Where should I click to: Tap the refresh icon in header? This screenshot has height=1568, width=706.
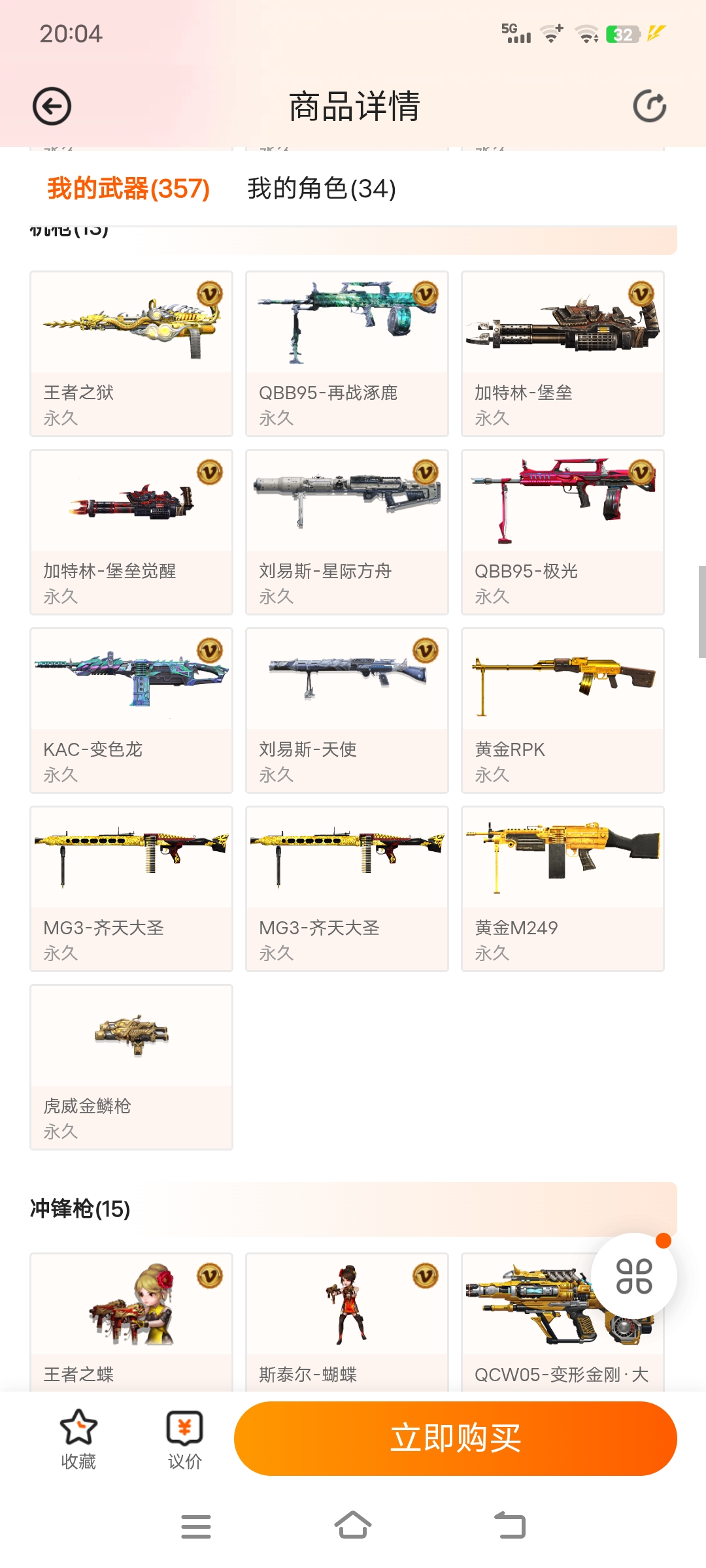coord(649,106)
